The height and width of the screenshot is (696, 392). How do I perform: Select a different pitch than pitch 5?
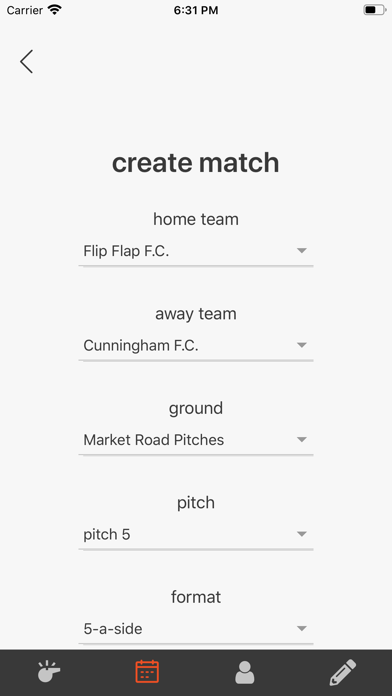[196, 535]
